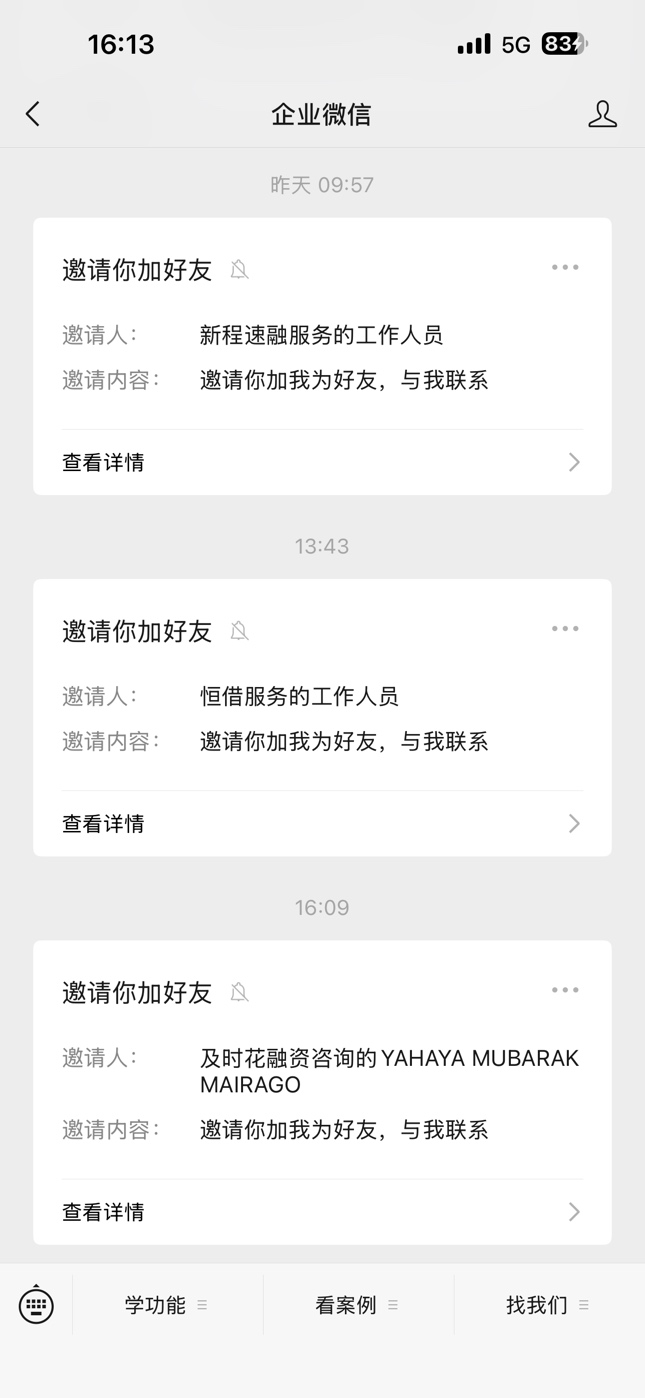Switch to keyboard input with the keyboard icon
The image size is (645, 1398).
(36, 1304)
